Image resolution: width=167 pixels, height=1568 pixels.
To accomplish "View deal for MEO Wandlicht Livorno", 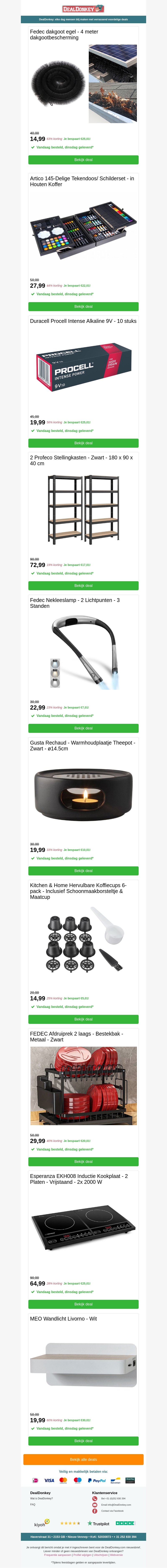I will pos(83,1441).
